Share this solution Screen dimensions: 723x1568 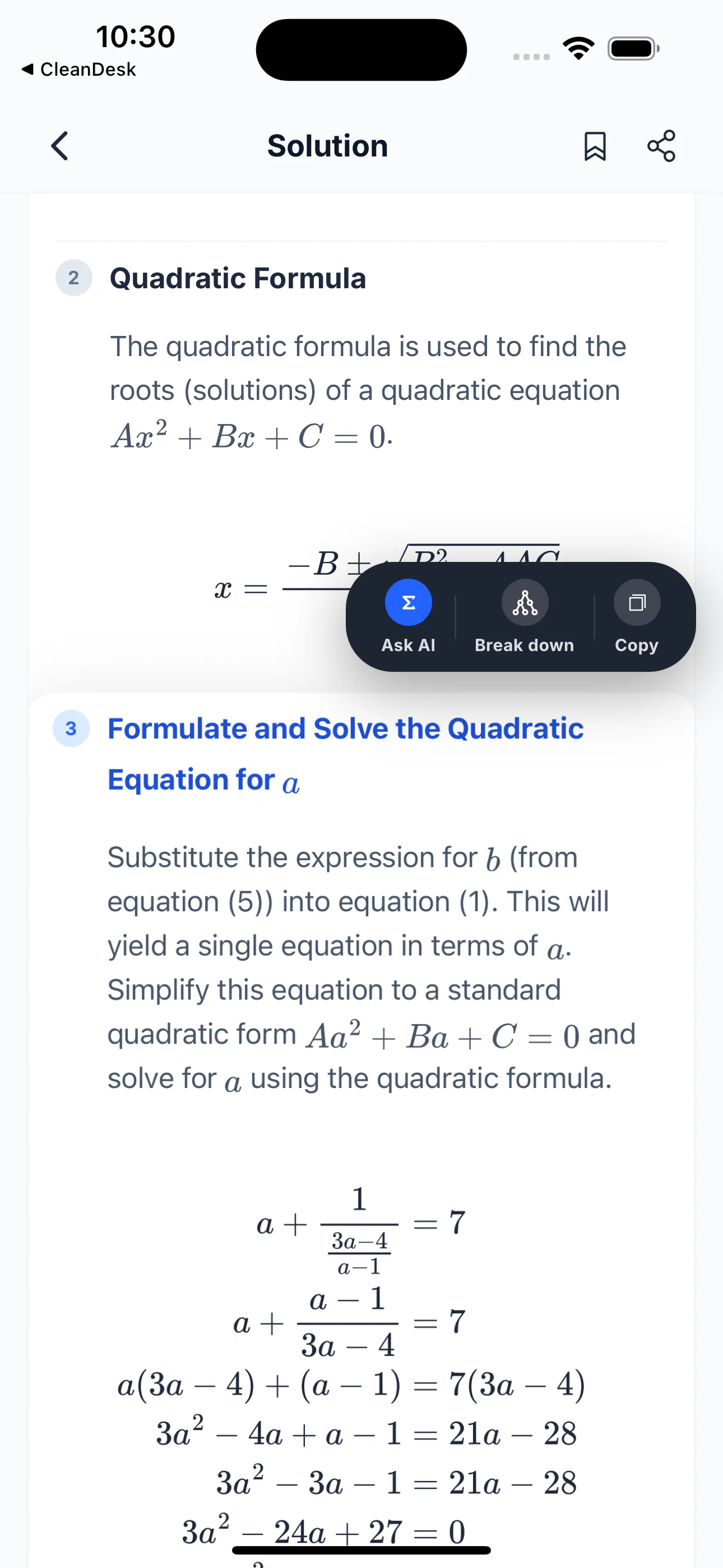point(661,146)
